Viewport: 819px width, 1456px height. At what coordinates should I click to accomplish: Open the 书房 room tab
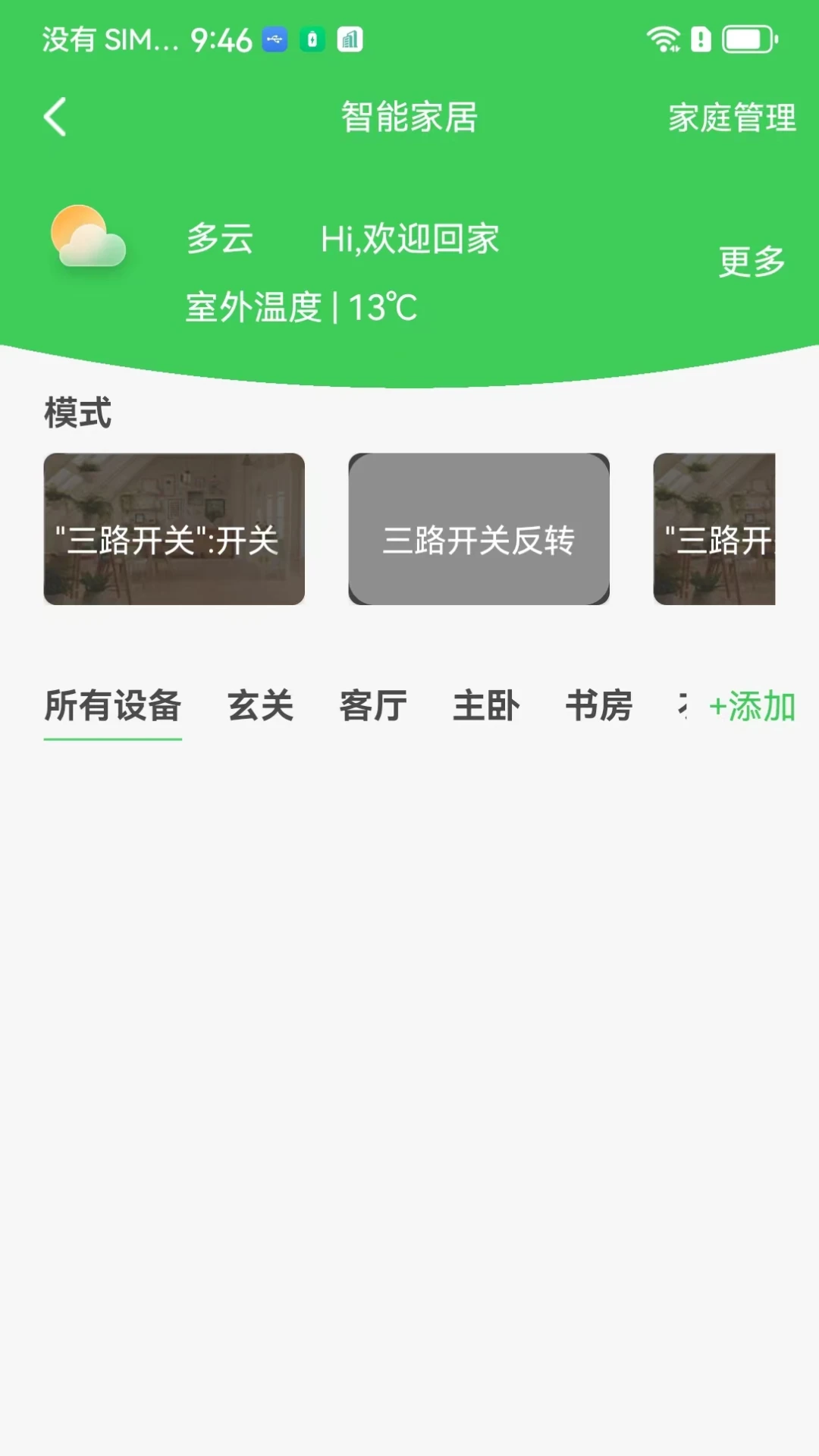coord(599,706)
